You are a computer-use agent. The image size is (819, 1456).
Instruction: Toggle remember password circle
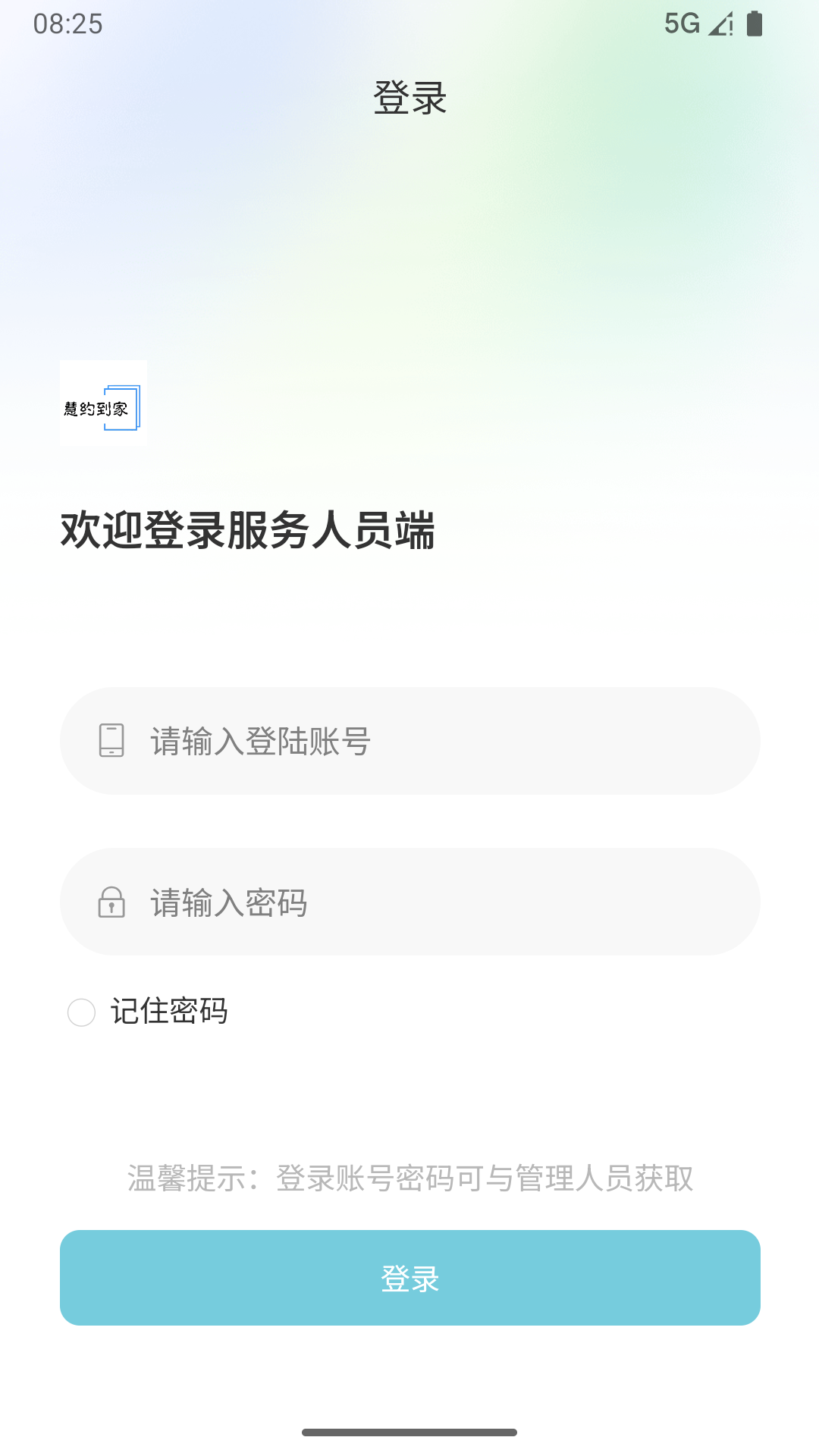pos(81,1012)
